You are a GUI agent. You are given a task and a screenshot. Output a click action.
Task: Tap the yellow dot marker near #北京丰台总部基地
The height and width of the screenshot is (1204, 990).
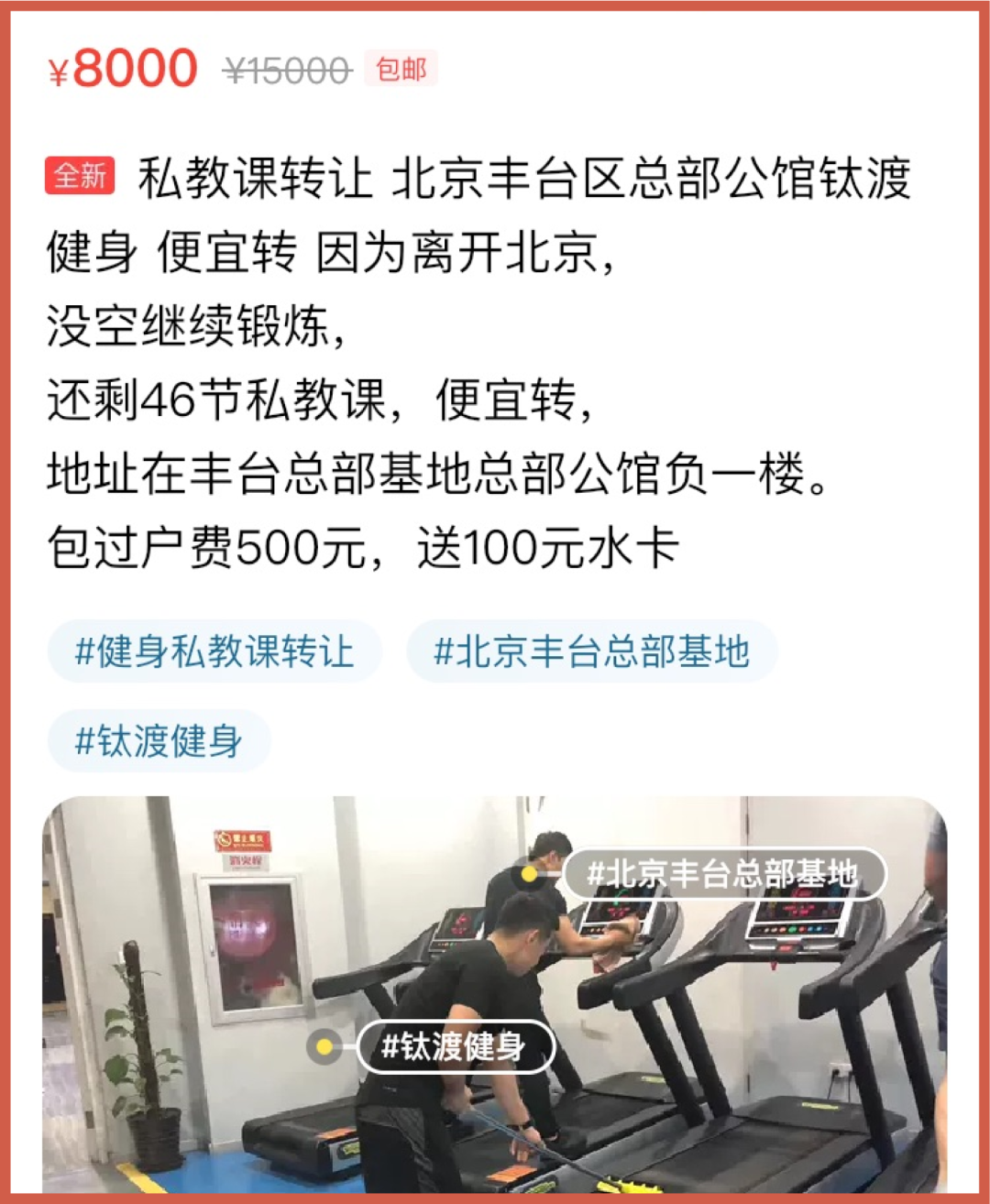coord(529,875)
